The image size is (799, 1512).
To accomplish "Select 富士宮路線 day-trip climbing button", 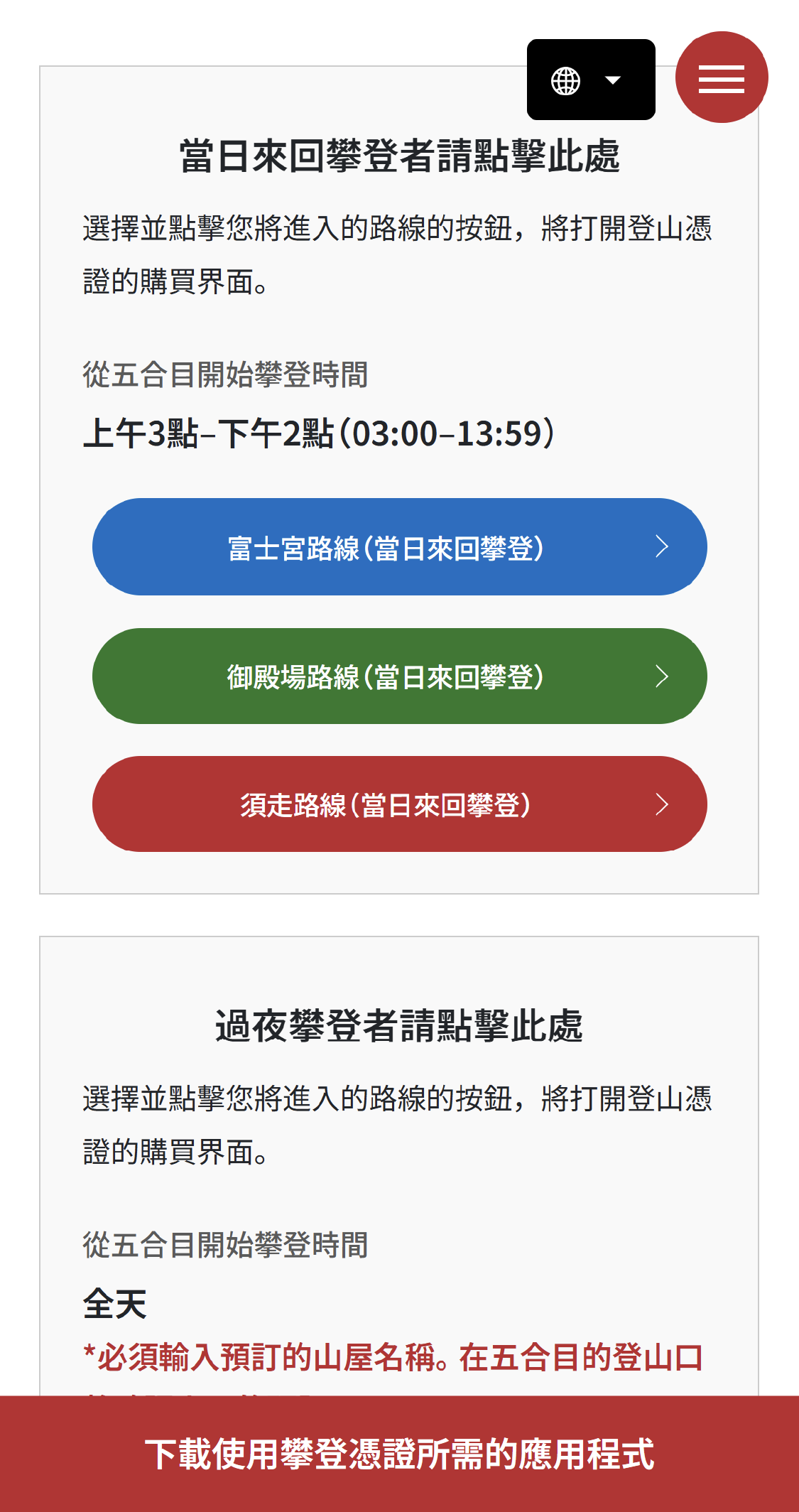I will [x=400, y=547].
